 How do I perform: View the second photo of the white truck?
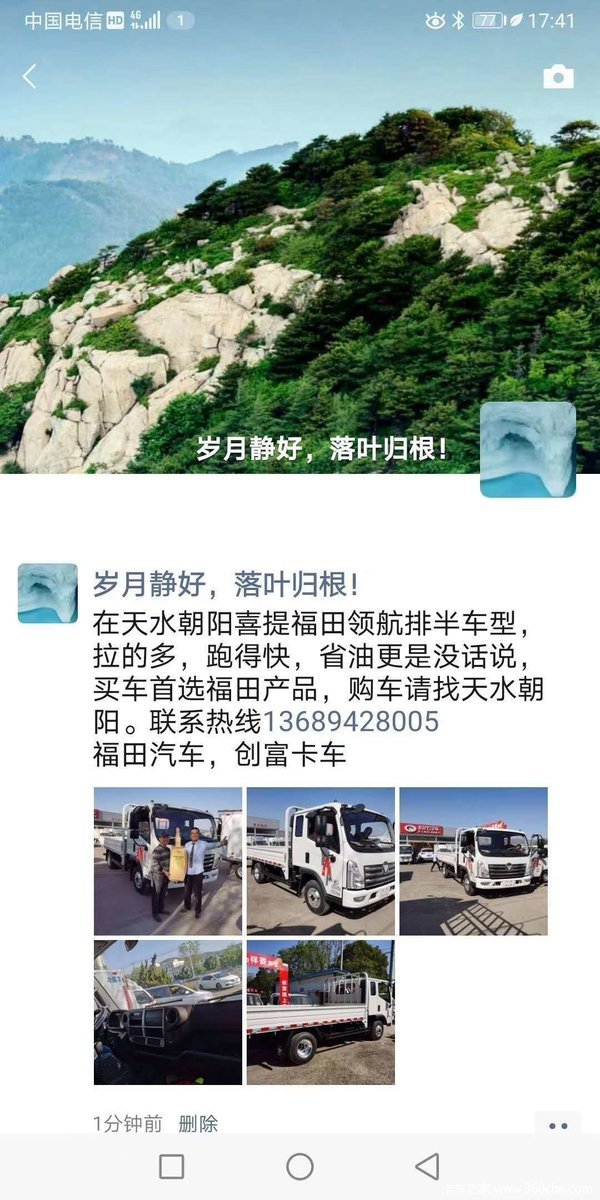pos(320,861)
